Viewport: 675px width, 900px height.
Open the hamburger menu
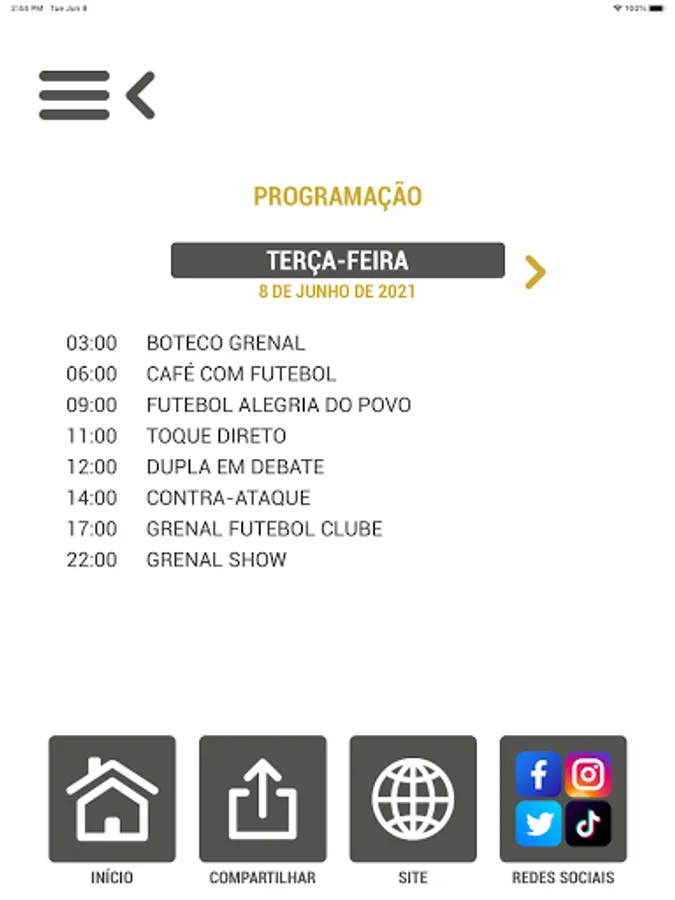click(x=74, y=96)
